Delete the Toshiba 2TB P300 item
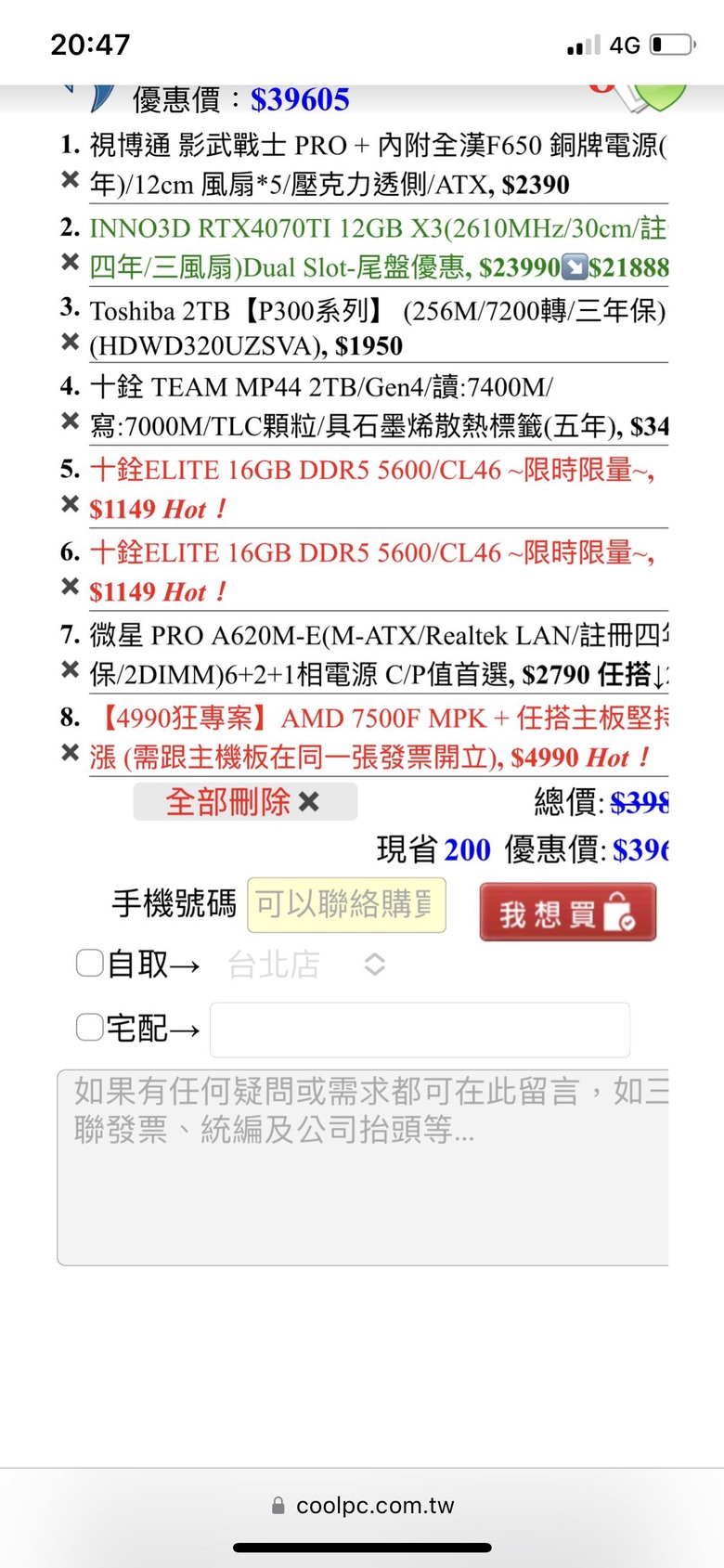 pyautogui.click(x=70, y=342)
